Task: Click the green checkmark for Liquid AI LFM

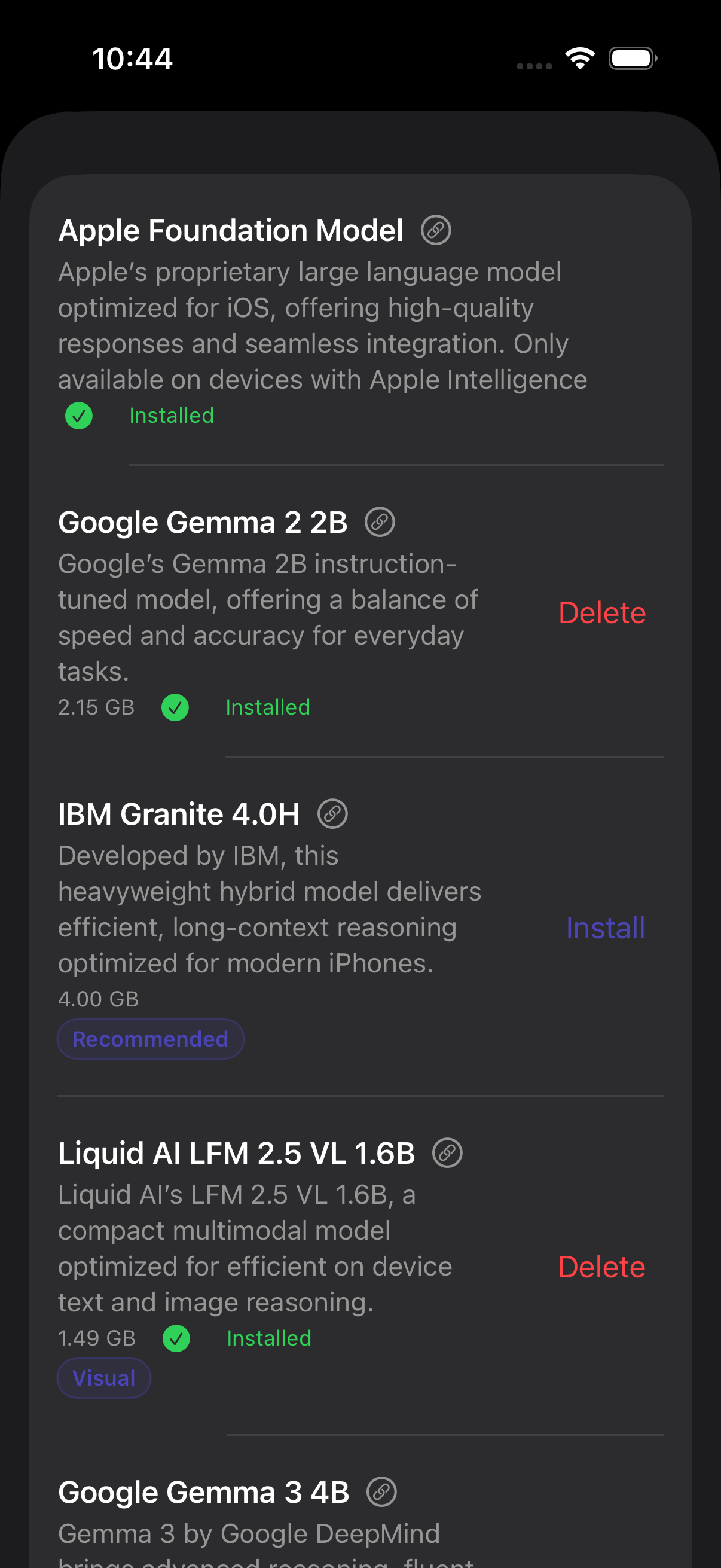Action: coord(176,1338)
